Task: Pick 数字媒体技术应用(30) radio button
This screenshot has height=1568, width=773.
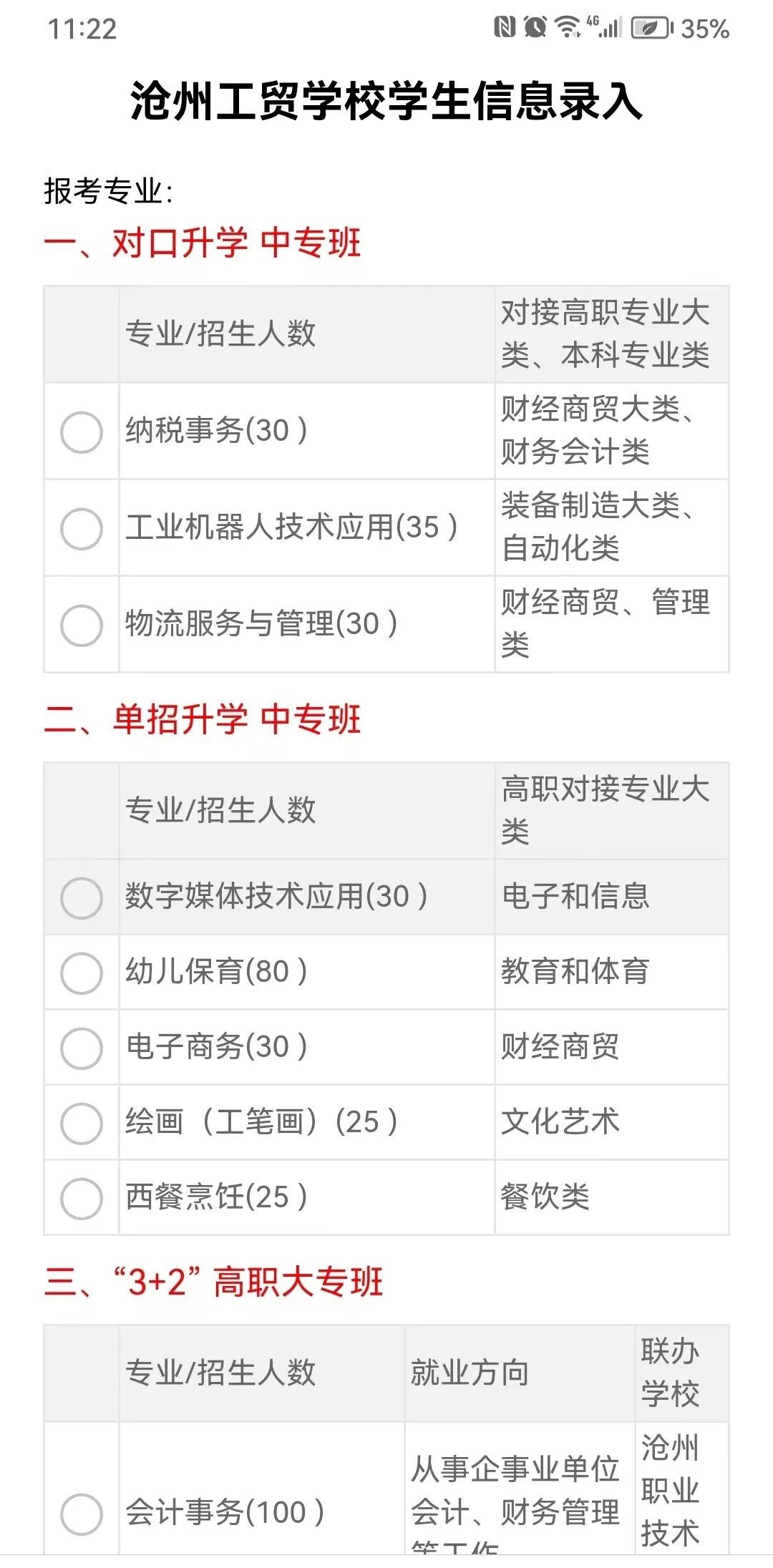Action: (x=82, y=898)
